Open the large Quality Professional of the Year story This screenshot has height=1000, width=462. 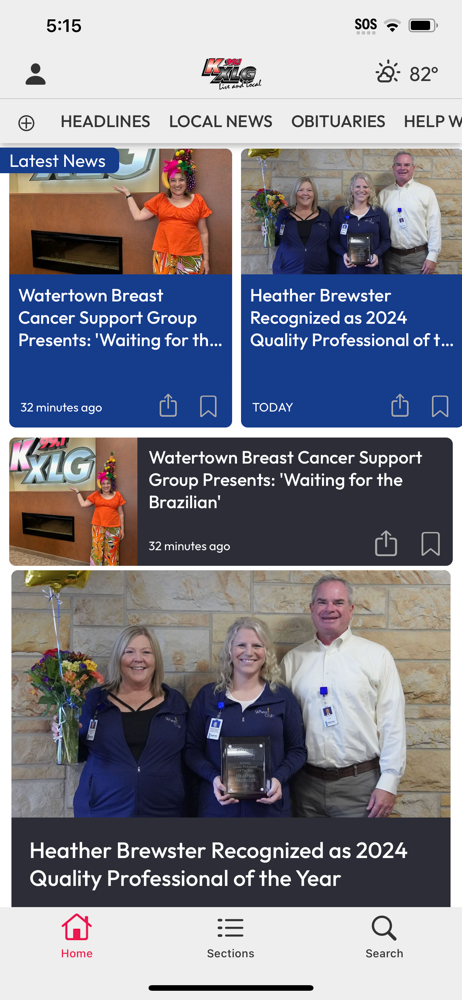(231, 739)
